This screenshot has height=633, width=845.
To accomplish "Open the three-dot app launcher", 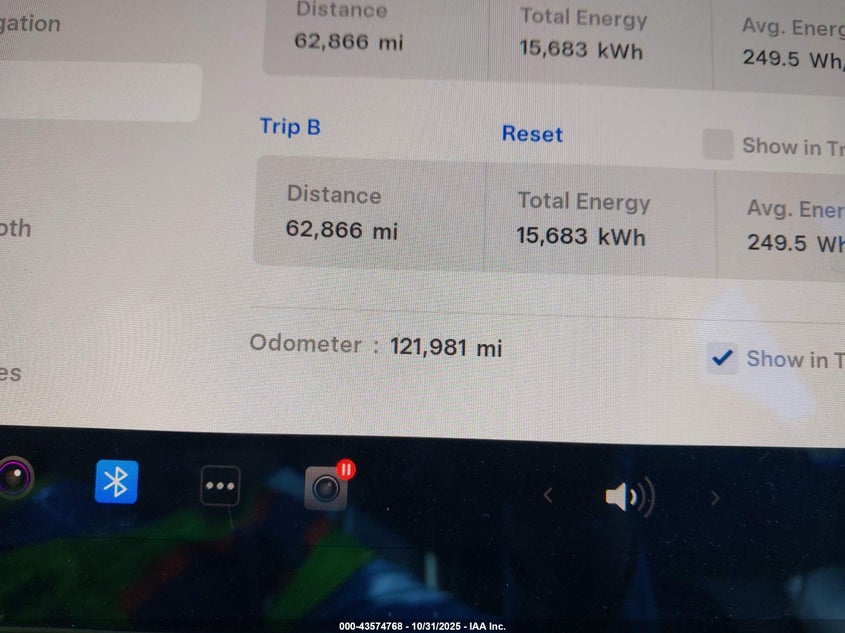I will [x=220, y=486].
